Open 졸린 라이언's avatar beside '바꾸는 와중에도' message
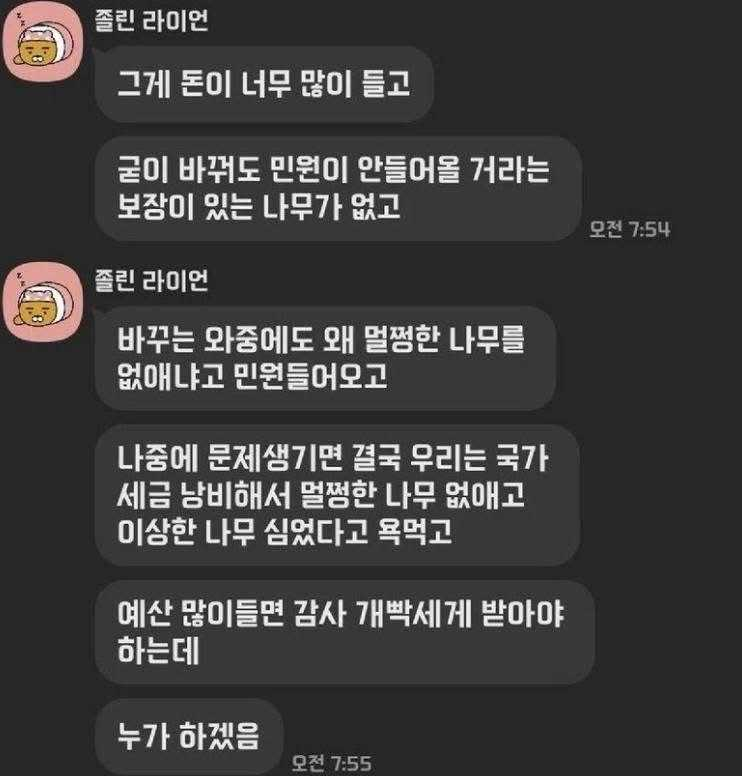742x776 pixels. (42, 303)
